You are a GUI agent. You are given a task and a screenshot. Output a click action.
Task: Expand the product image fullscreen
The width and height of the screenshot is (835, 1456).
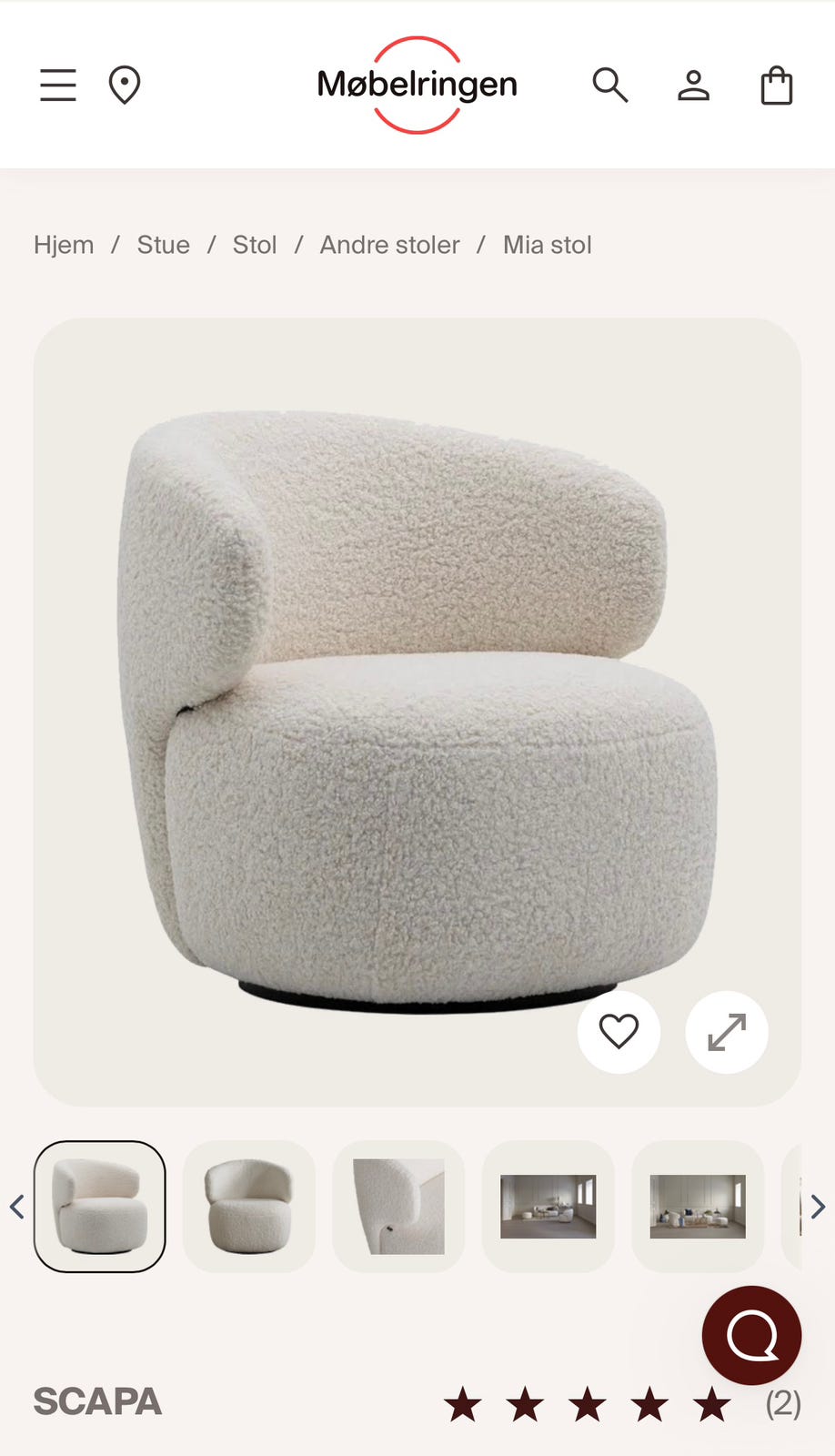(x=727, y=1032)
